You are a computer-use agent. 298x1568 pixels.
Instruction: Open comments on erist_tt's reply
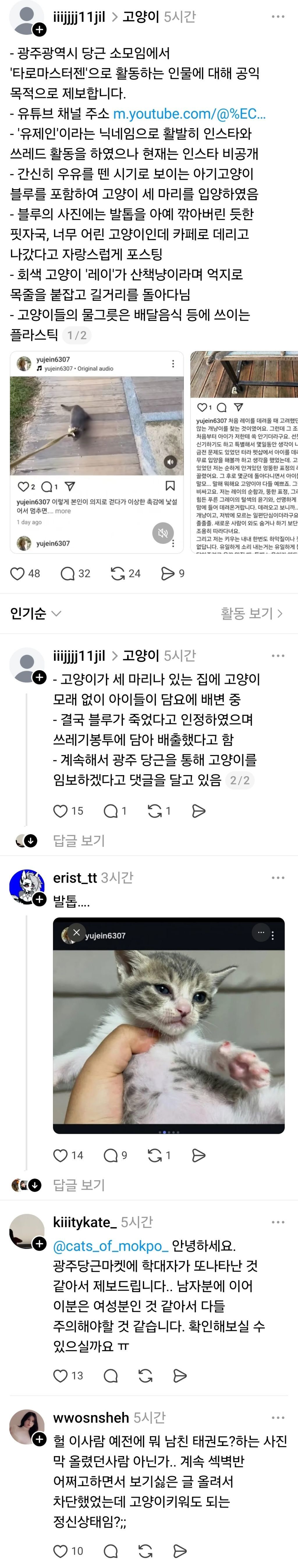tap(115, 1155)
